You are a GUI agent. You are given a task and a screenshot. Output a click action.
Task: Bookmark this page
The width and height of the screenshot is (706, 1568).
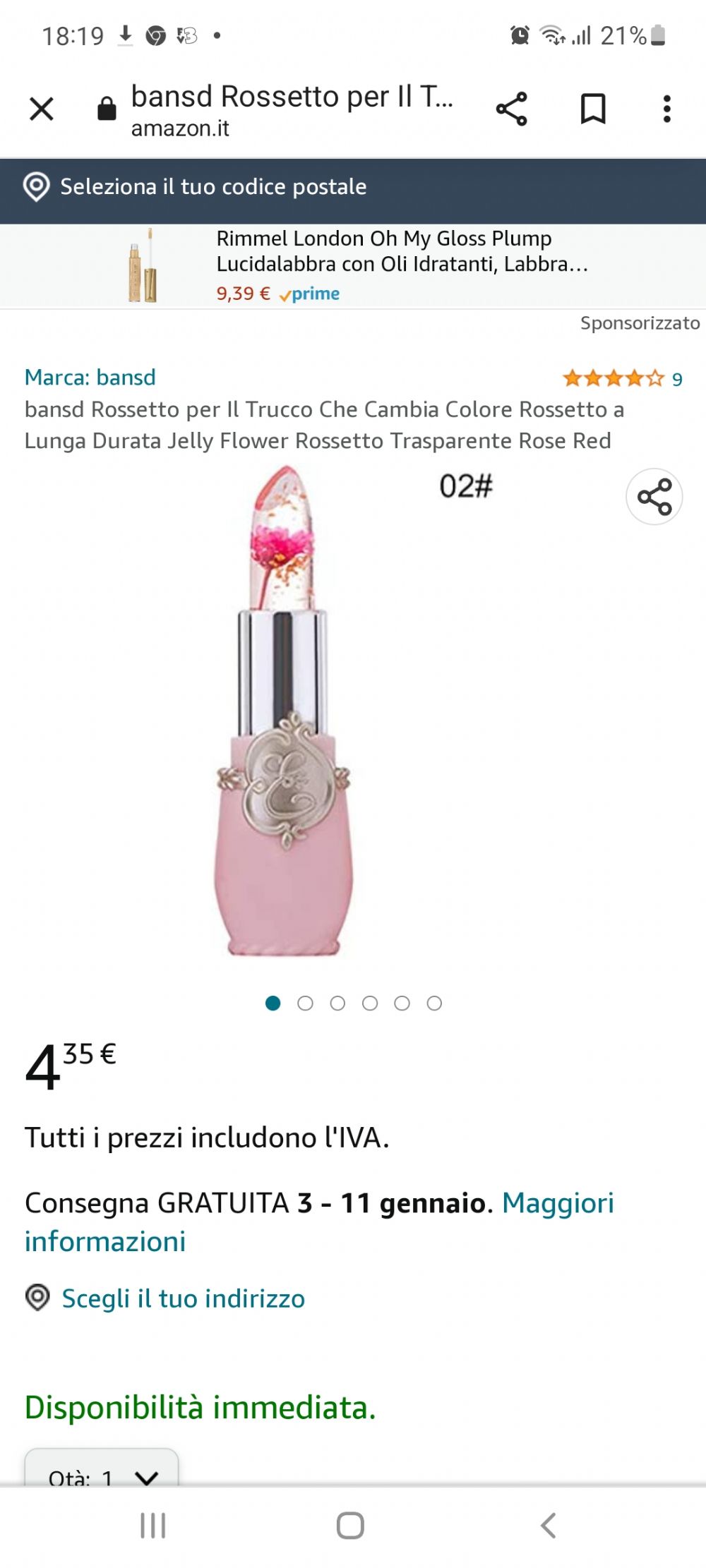point(593,109)
